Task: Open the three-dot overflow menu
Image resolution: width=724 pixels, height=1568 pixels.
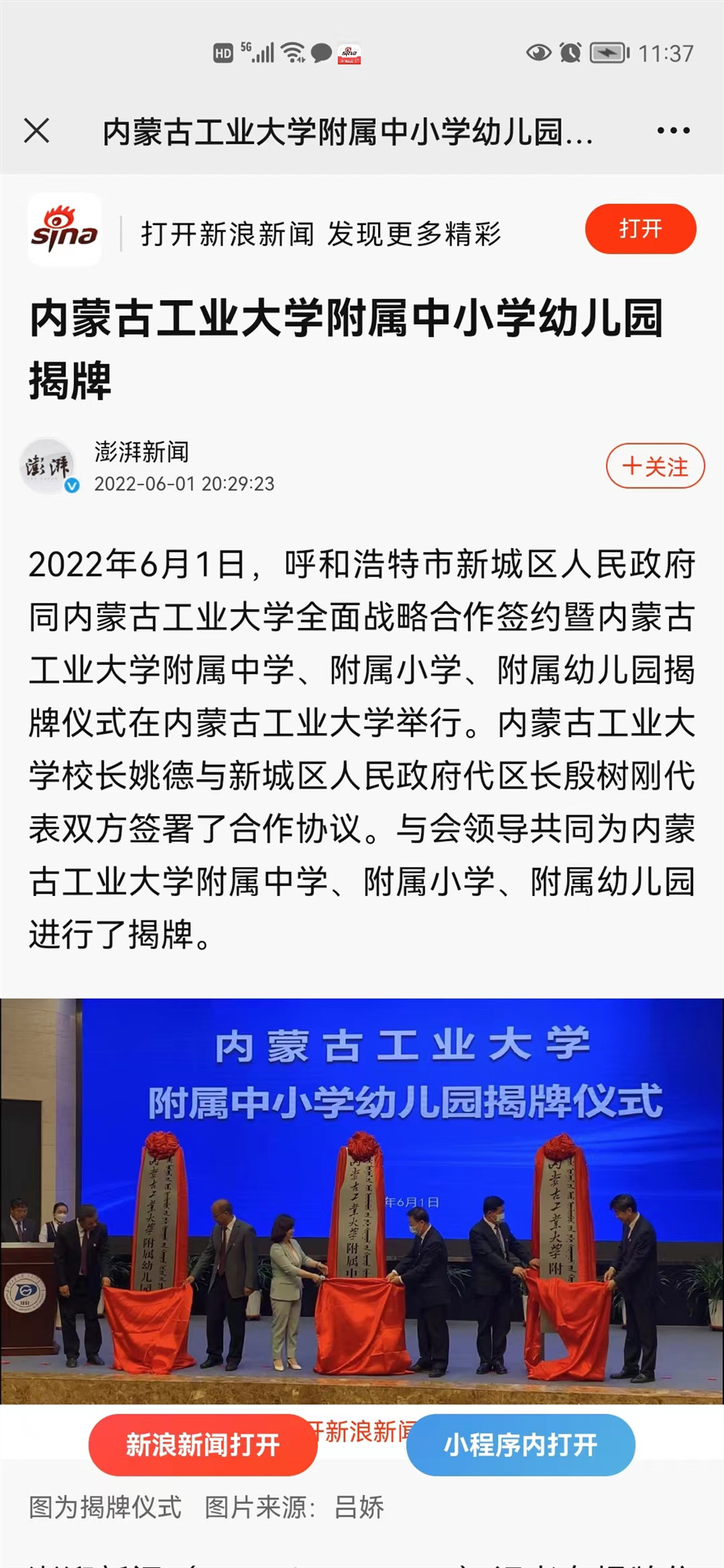Action: point(673,131)
